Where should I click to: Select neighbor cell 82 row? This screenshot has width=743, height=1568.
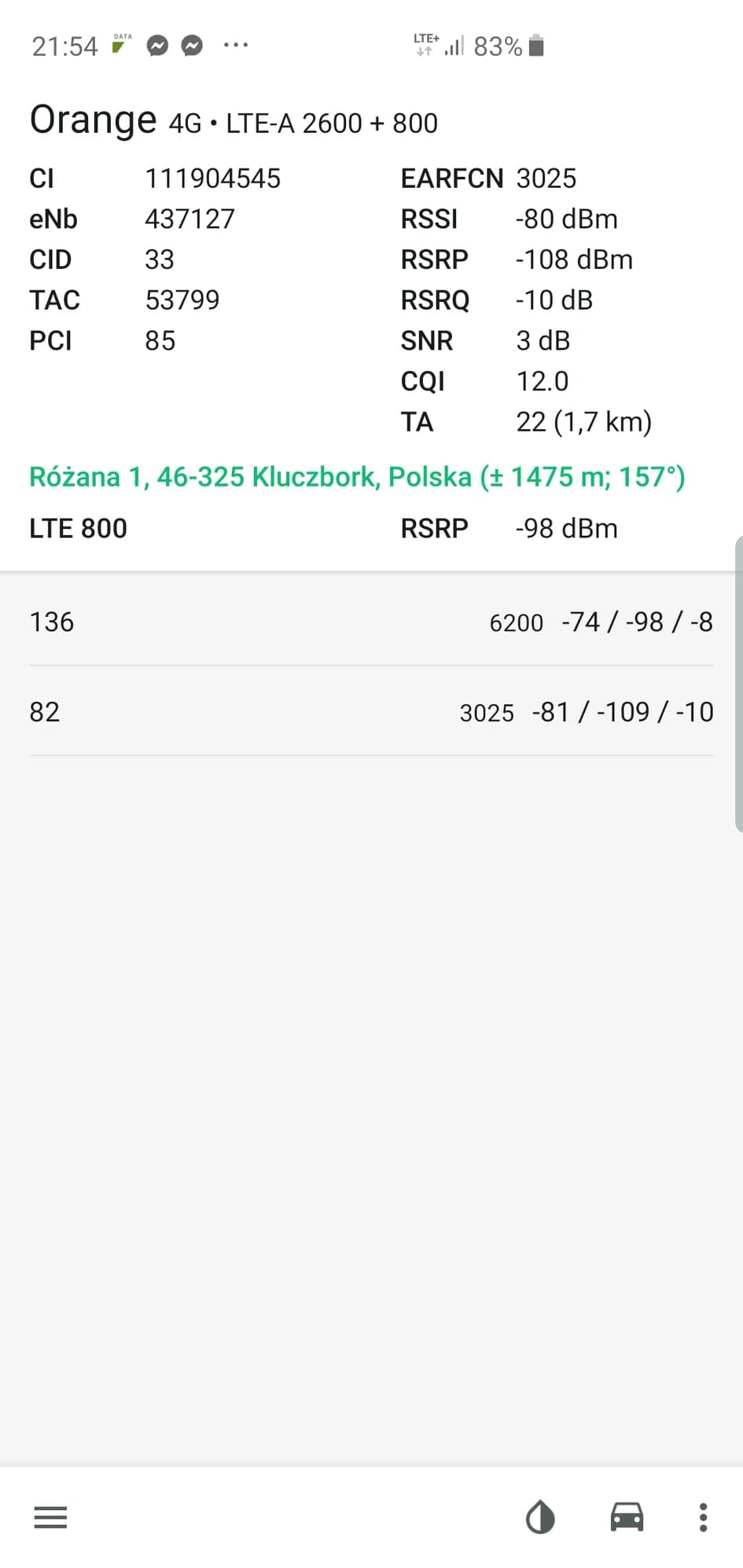click(371, 712)
